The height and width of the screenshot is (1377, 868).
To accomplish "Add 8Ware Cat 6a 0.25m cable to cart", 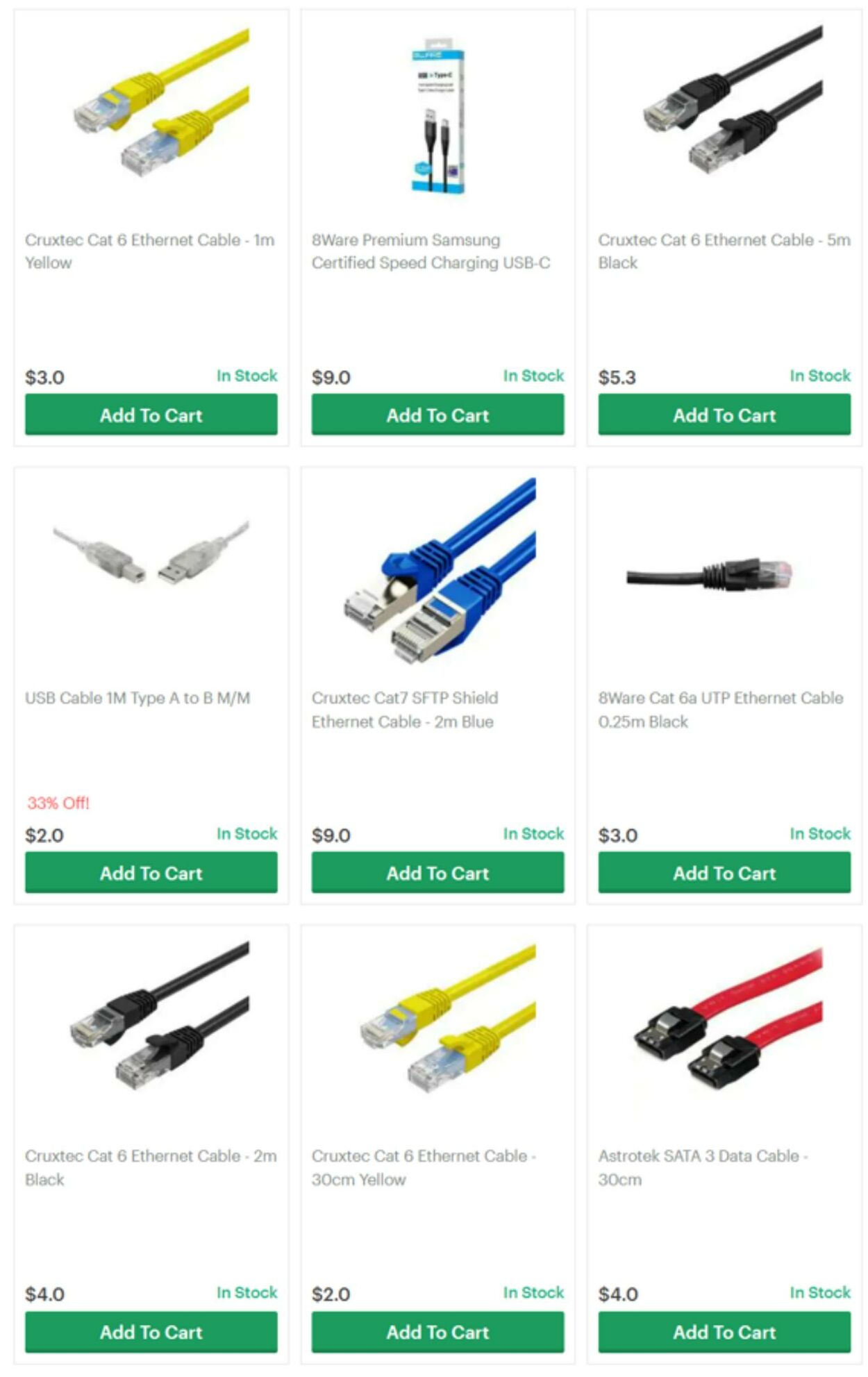I will point(724,873).
